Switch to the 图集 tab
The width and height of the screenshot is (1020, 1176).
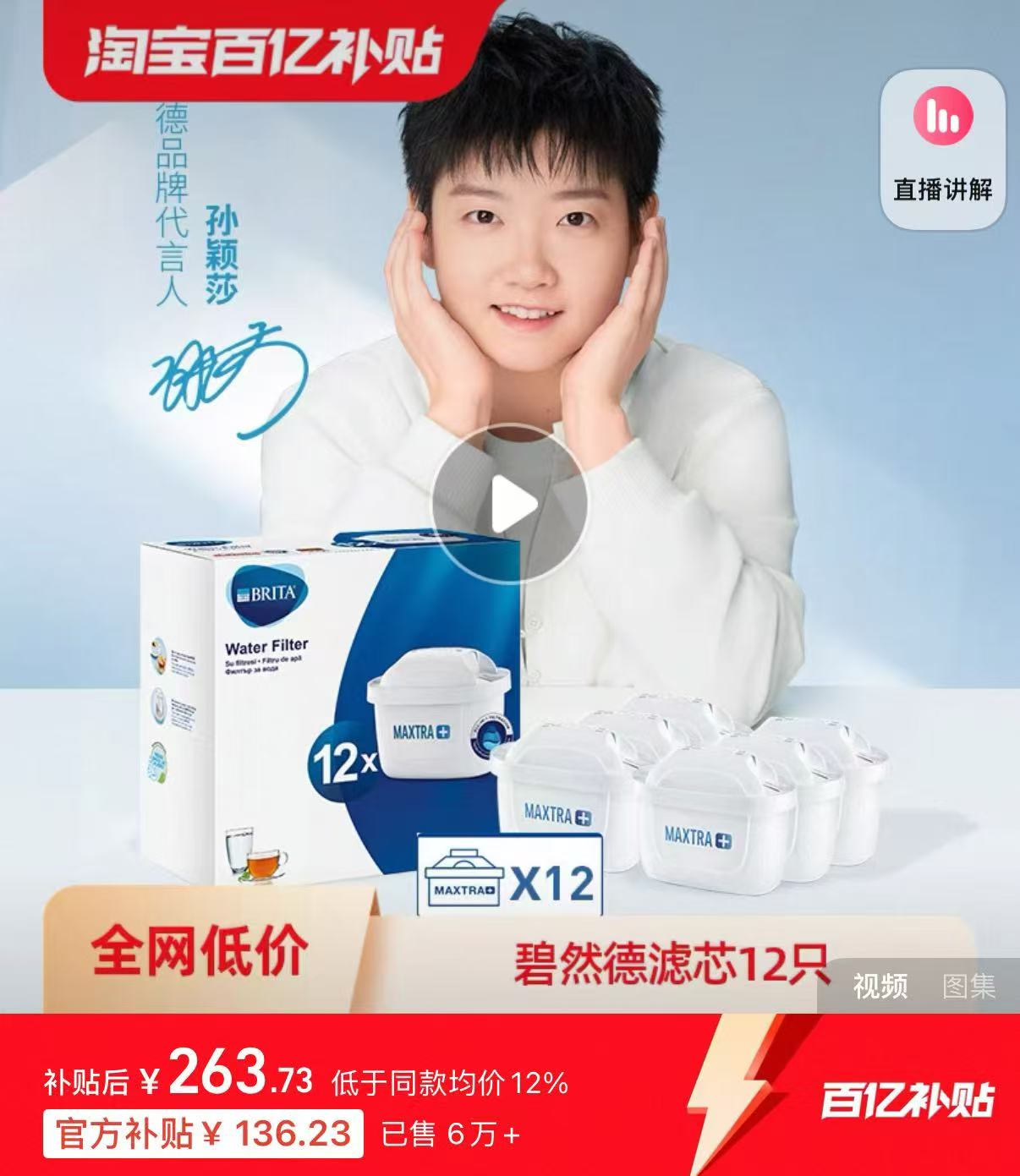pos(969,986)
